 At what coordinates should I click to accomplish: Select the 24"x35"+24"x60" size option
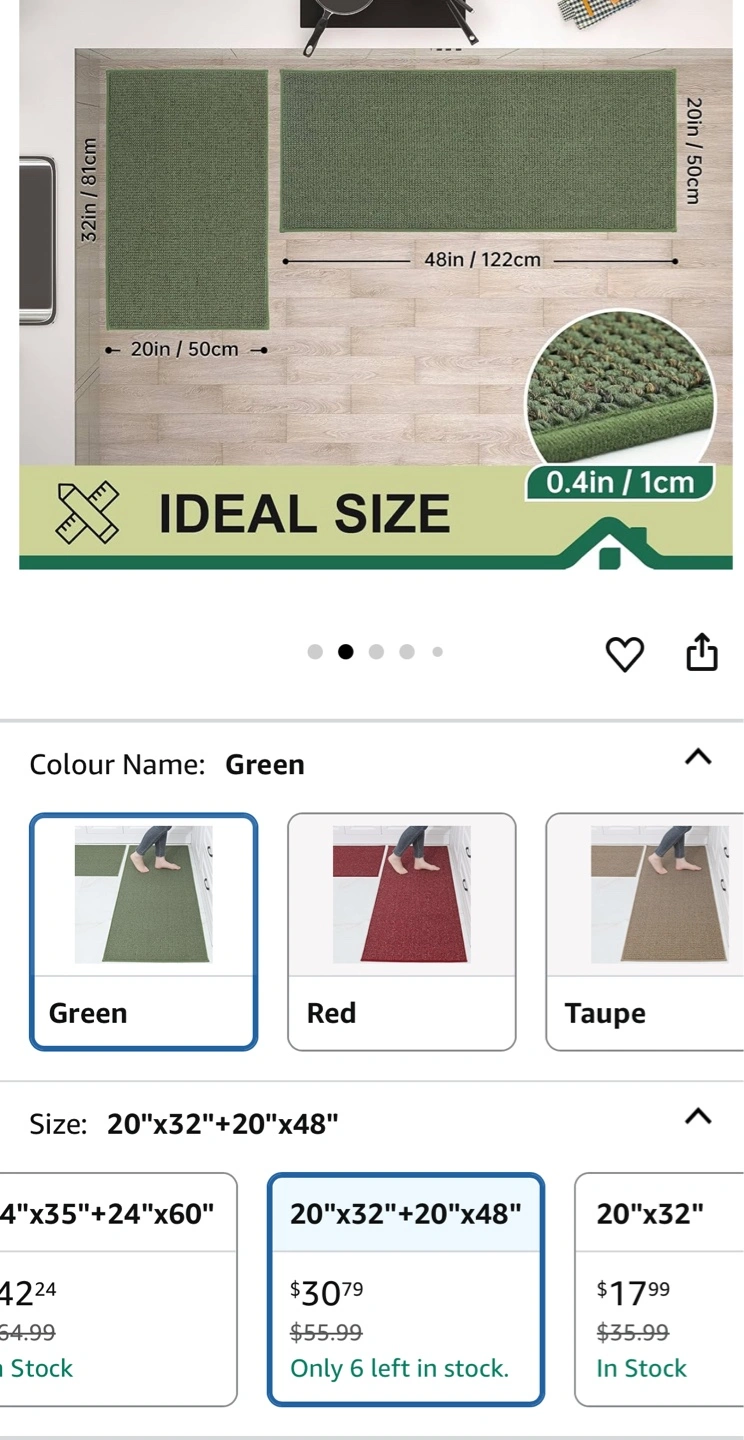[115, 1289]
